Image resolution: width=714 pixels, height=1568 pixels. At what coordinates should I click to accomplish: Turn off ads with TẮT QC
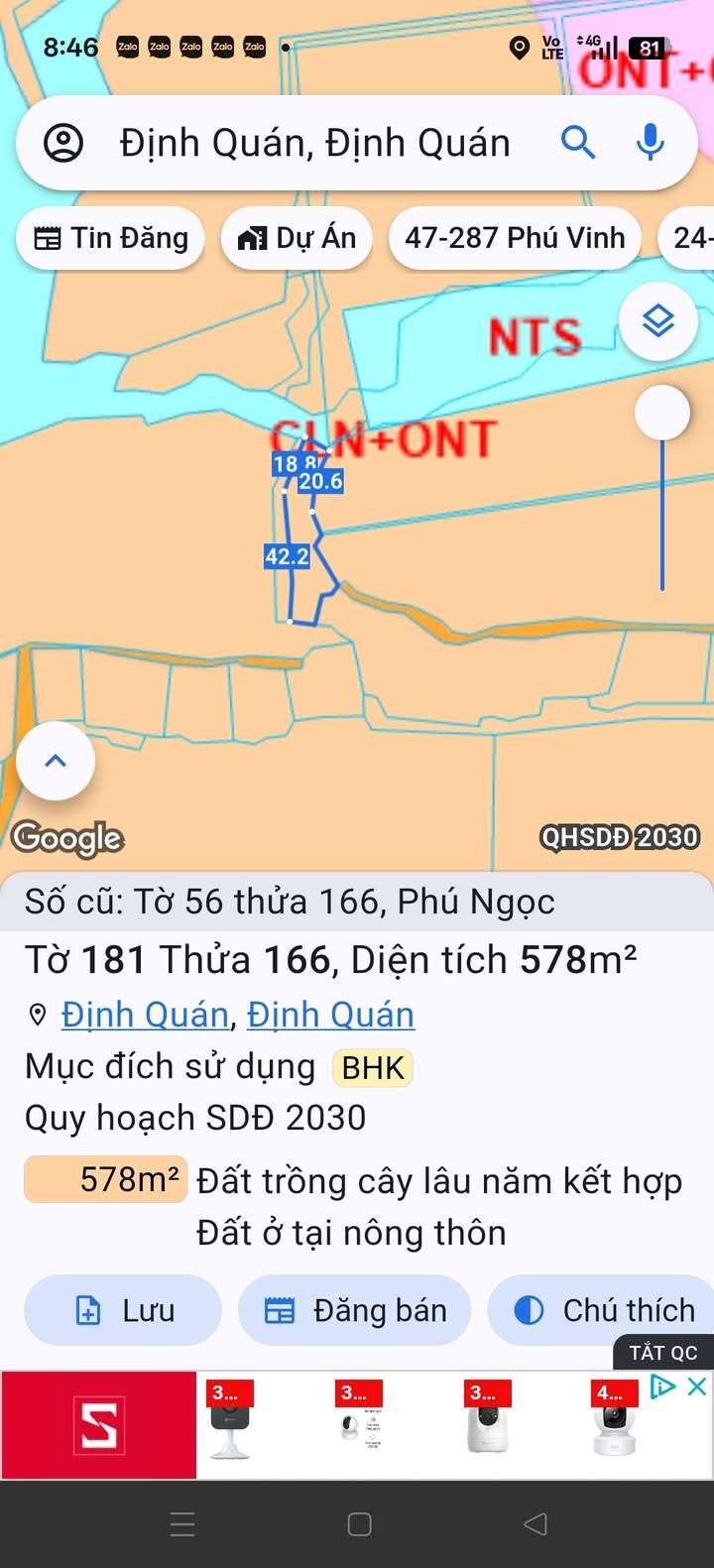[662, 1353]
